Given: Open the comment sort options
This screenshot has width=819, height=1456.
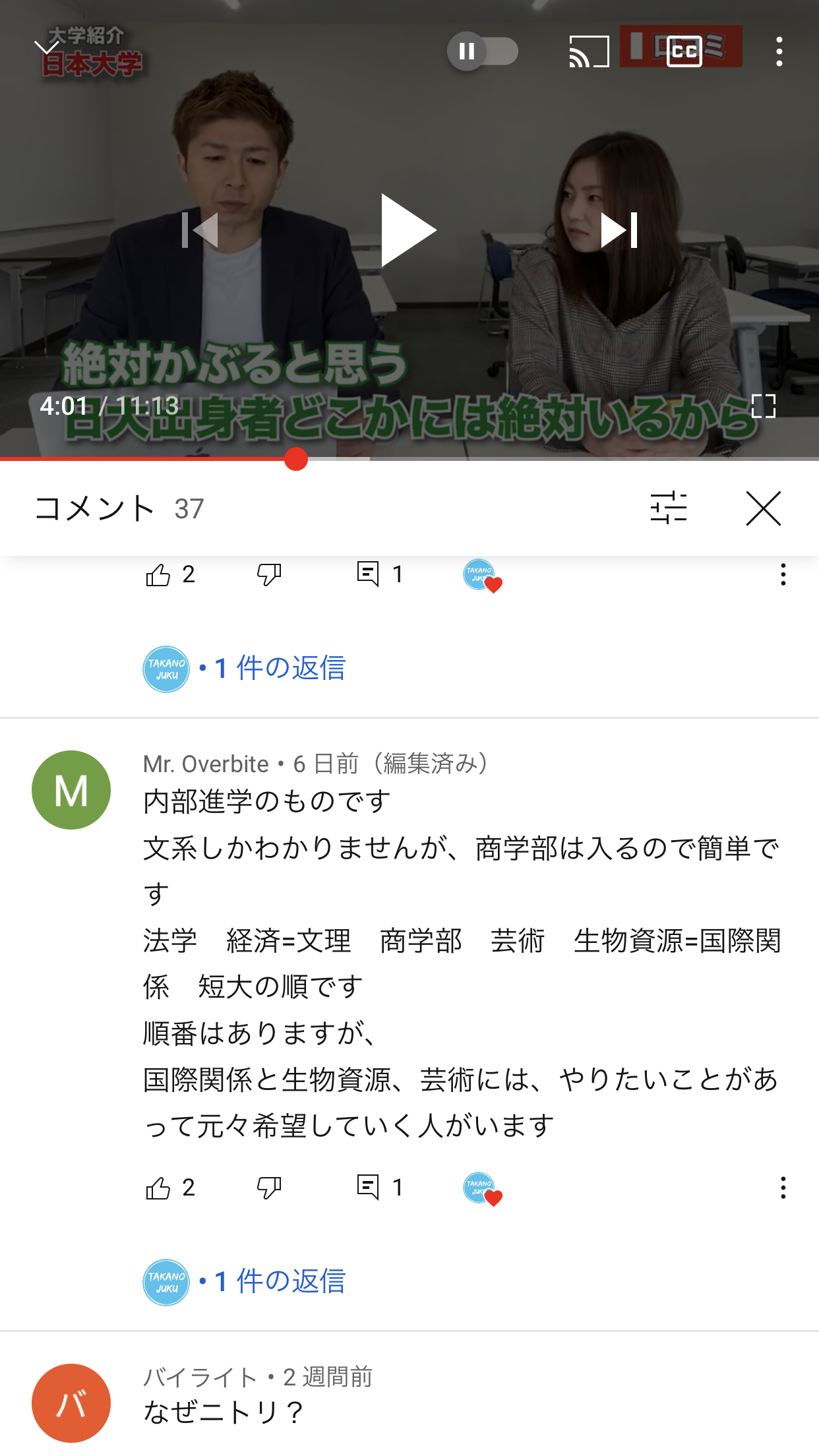Looking at the screenshot, I should pos(669,508).
